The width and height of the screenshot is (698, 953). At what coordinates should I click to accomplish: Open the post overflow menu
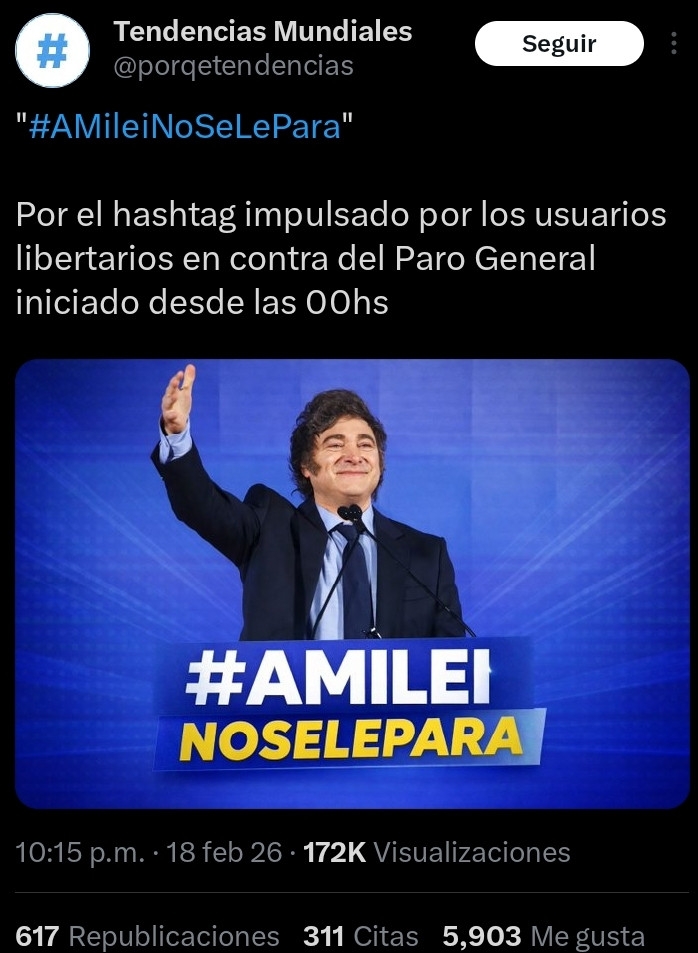pos(673,44)
